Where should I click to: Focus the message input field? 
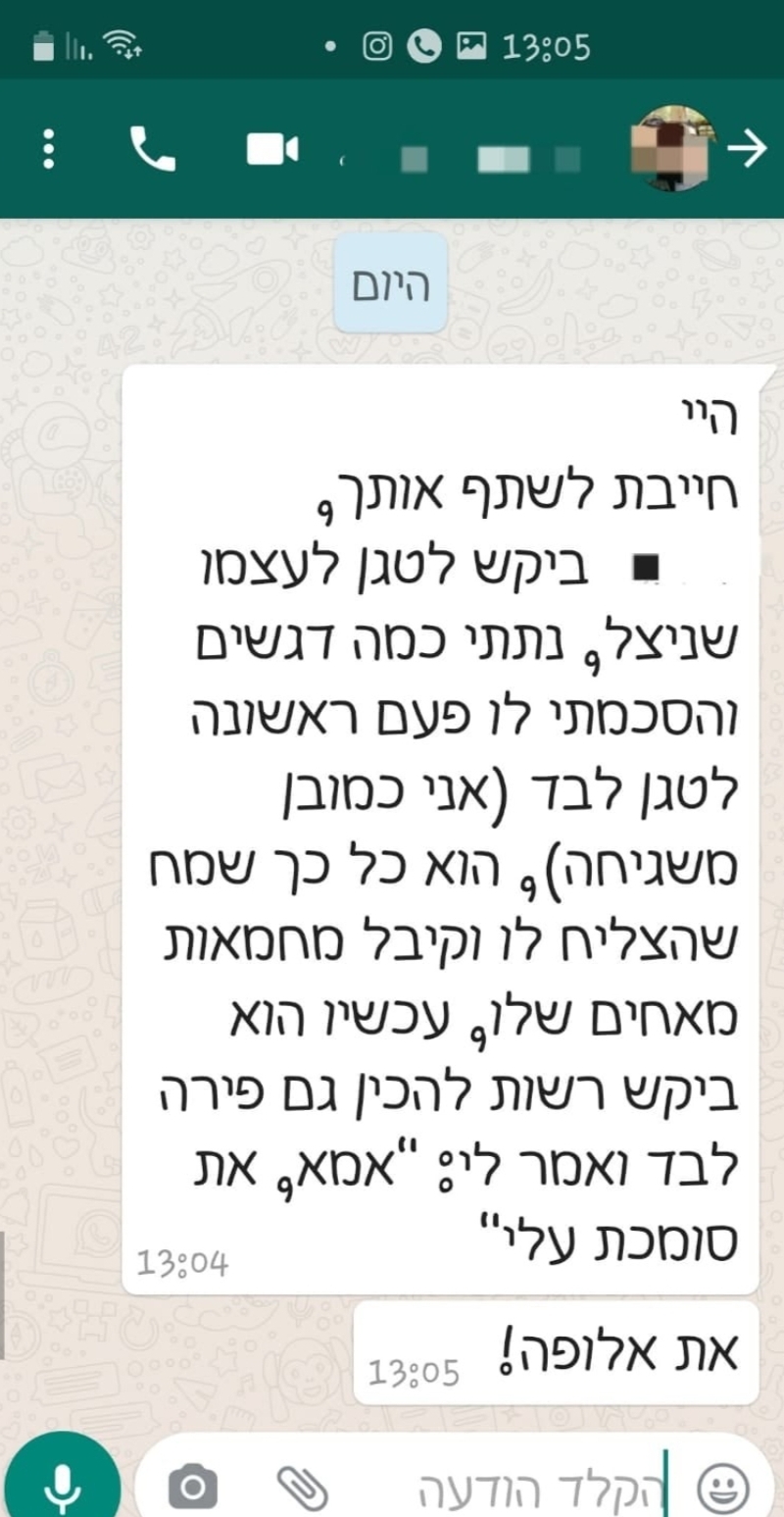pyautogui.click(x=510, y=1488)
